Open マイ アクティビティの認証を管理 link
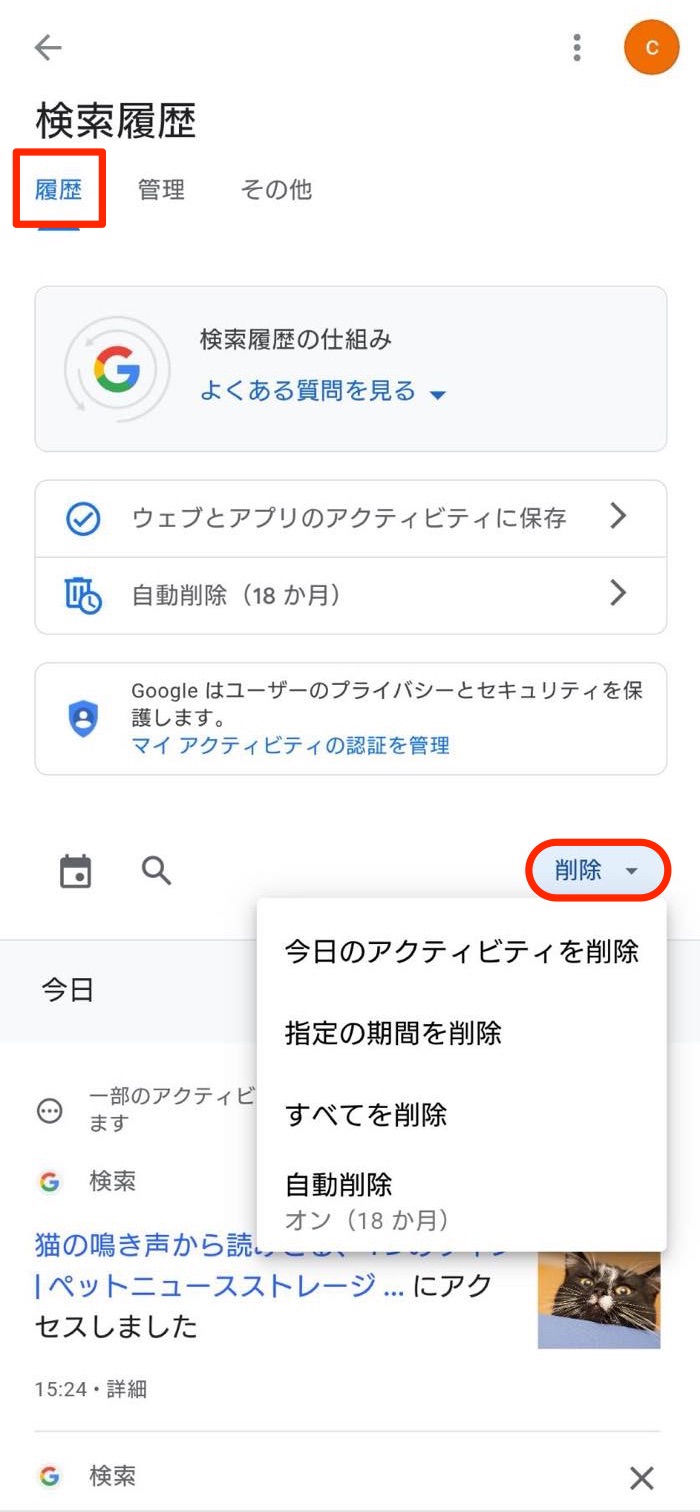 click(290, 745)
